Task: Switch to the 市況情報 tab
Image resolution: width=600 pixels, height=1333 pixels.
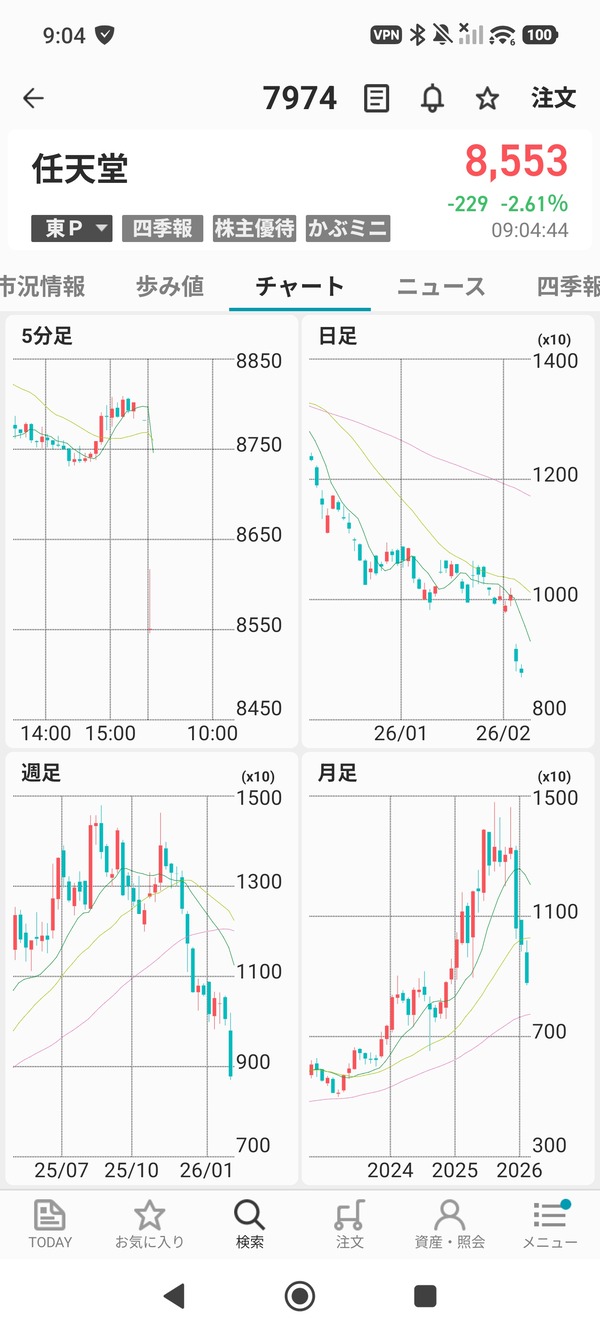Action: [x=42, y=287]
